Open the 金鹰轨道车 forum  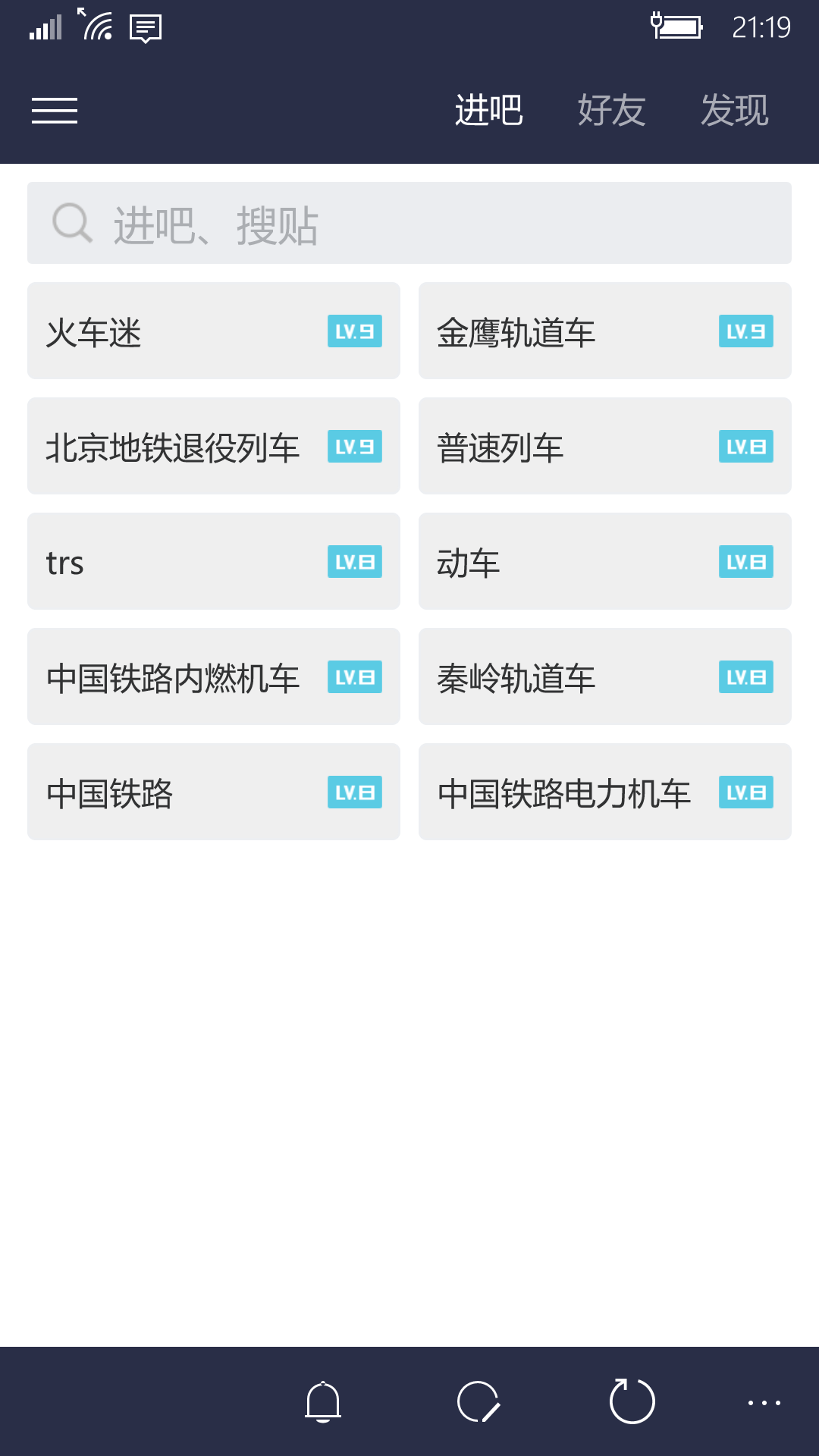(605, 331)
